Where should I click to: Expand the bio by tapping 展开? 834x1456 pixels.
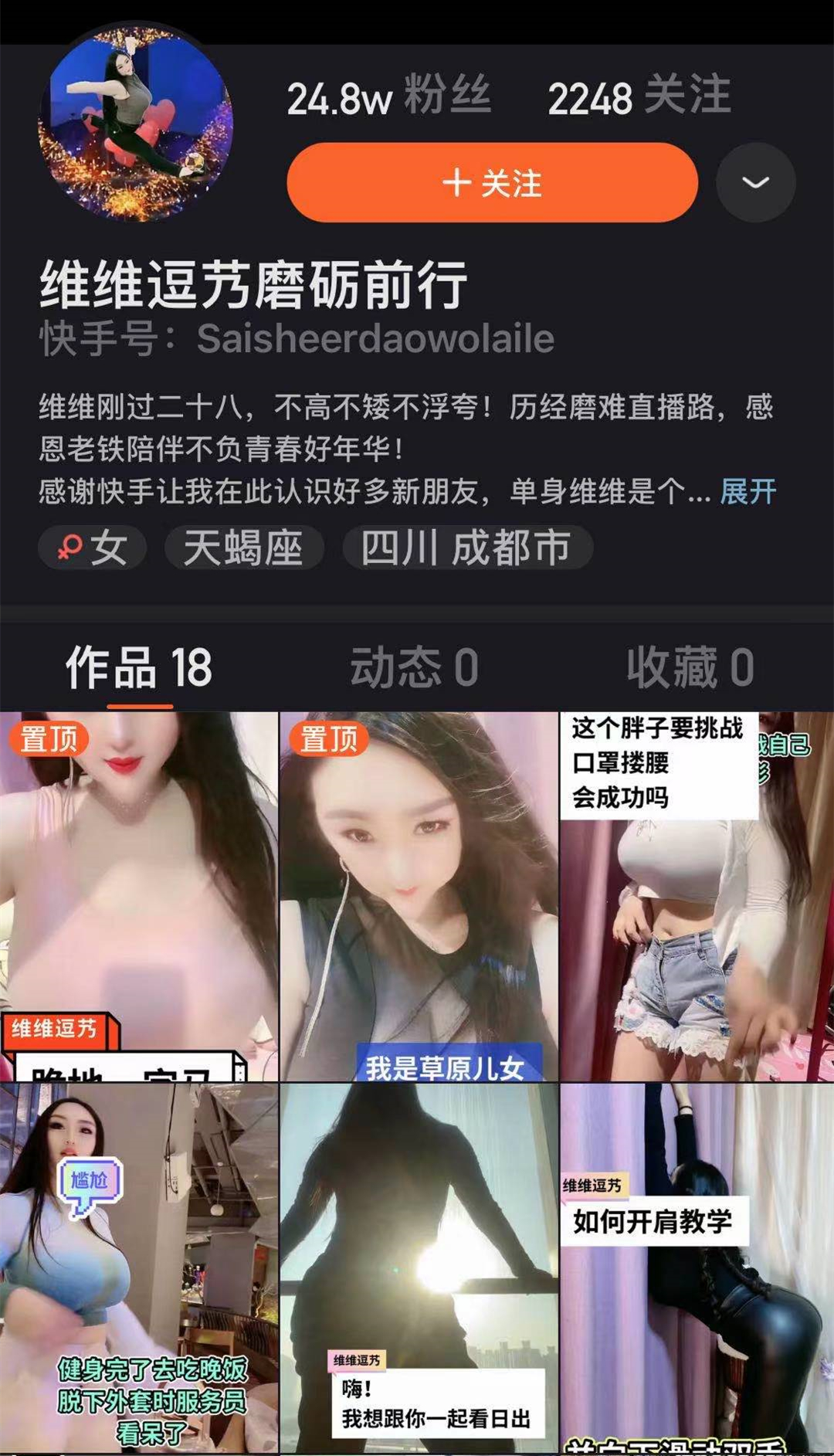[x=748, y=491]
